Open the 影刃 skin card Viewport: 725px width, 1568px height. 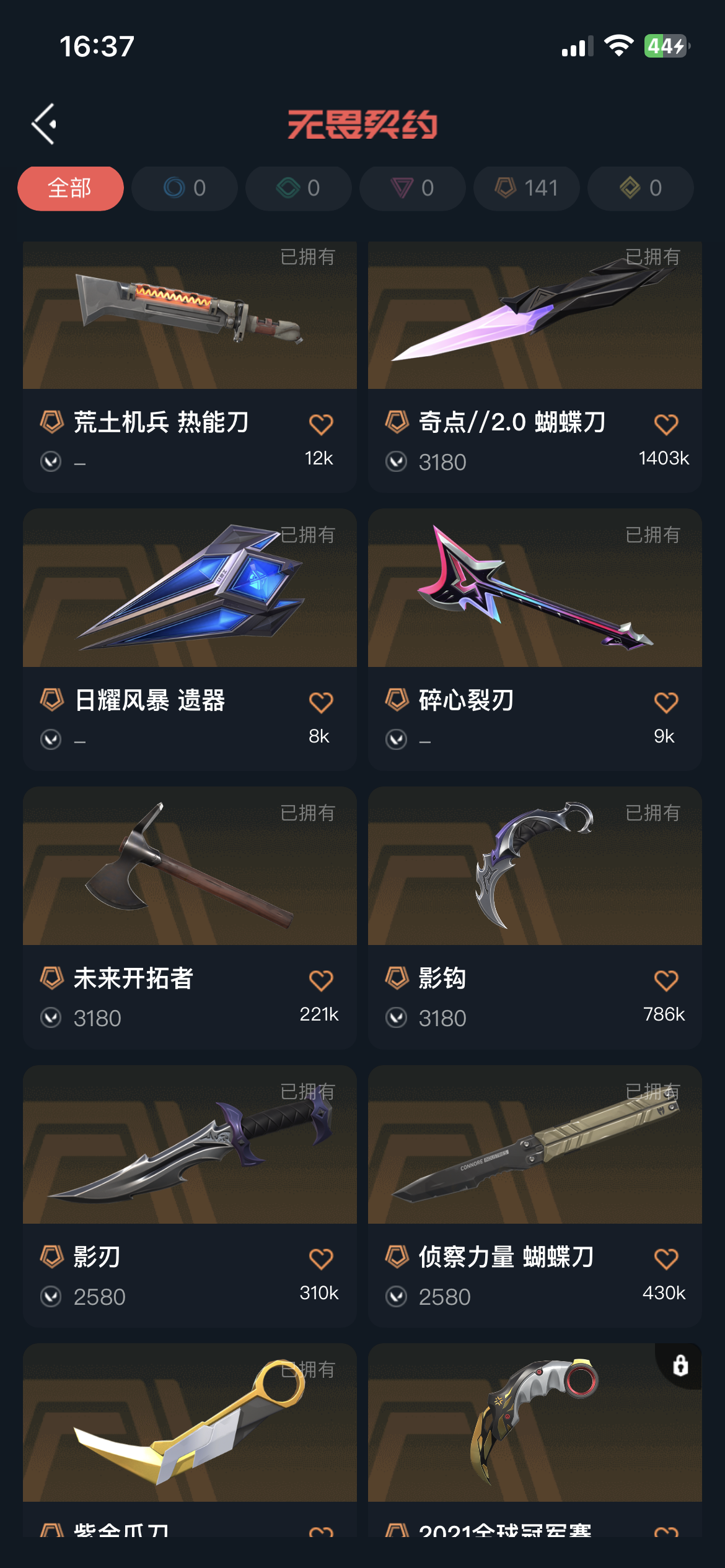pos(190,1196)
